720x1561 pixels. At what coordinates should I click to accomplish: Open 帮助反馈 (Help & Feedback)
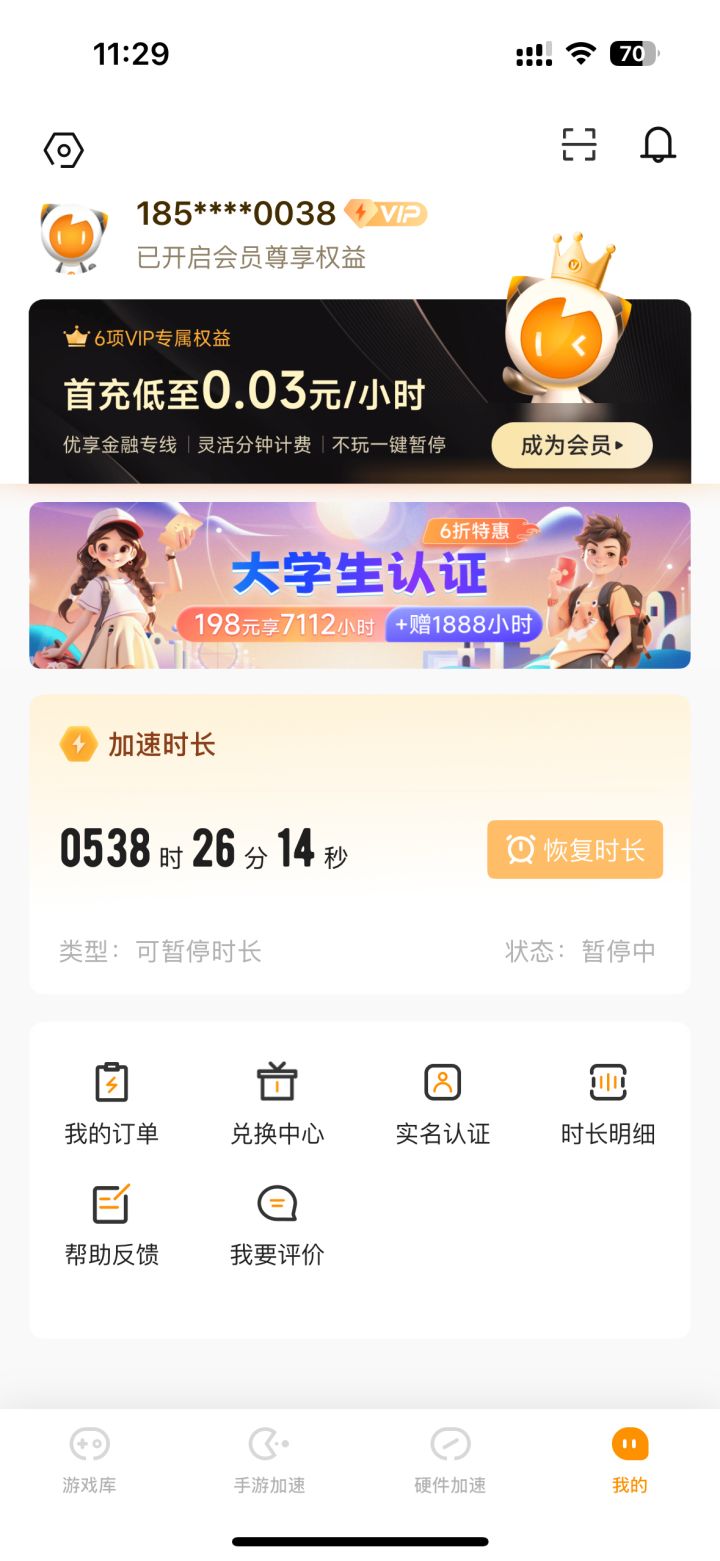pos(111,1222)
